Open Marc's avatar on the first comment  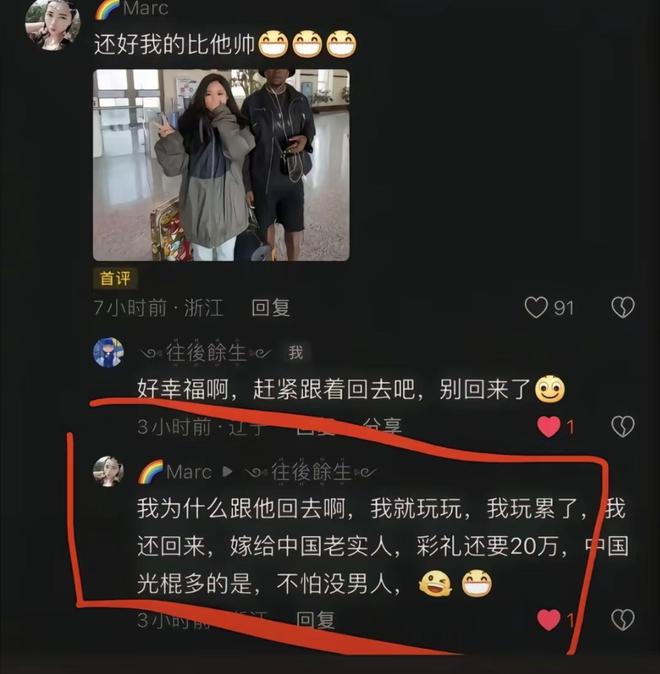pos(52,22)
